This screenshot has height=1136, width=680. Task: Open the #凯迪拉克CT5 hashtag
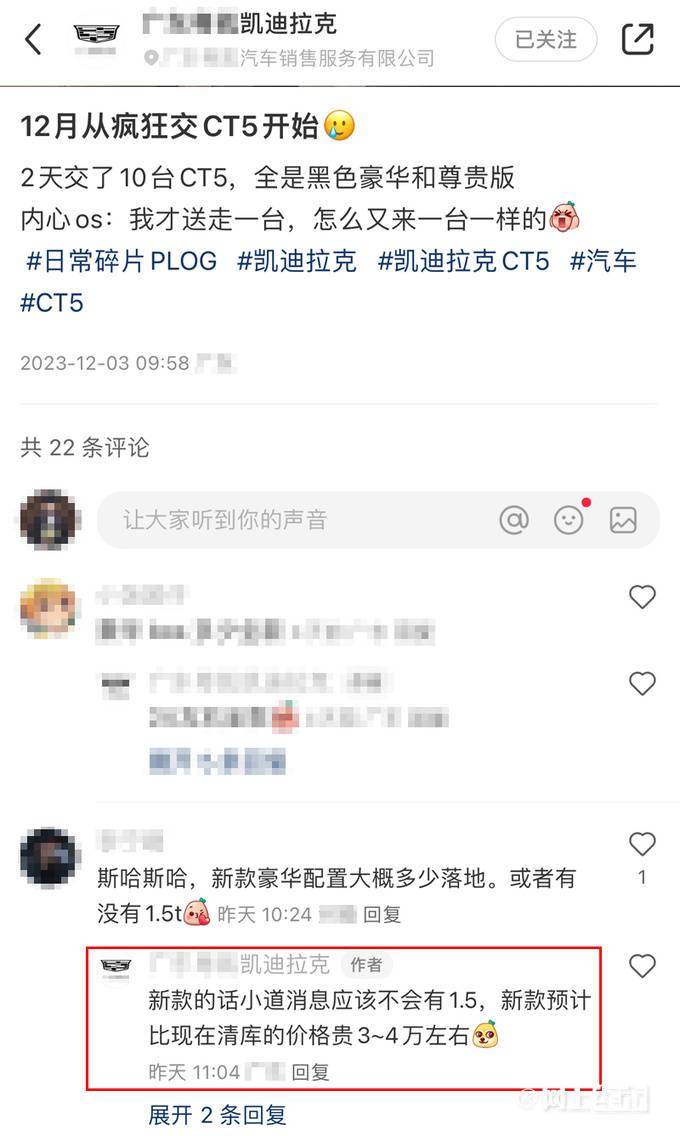463,262
